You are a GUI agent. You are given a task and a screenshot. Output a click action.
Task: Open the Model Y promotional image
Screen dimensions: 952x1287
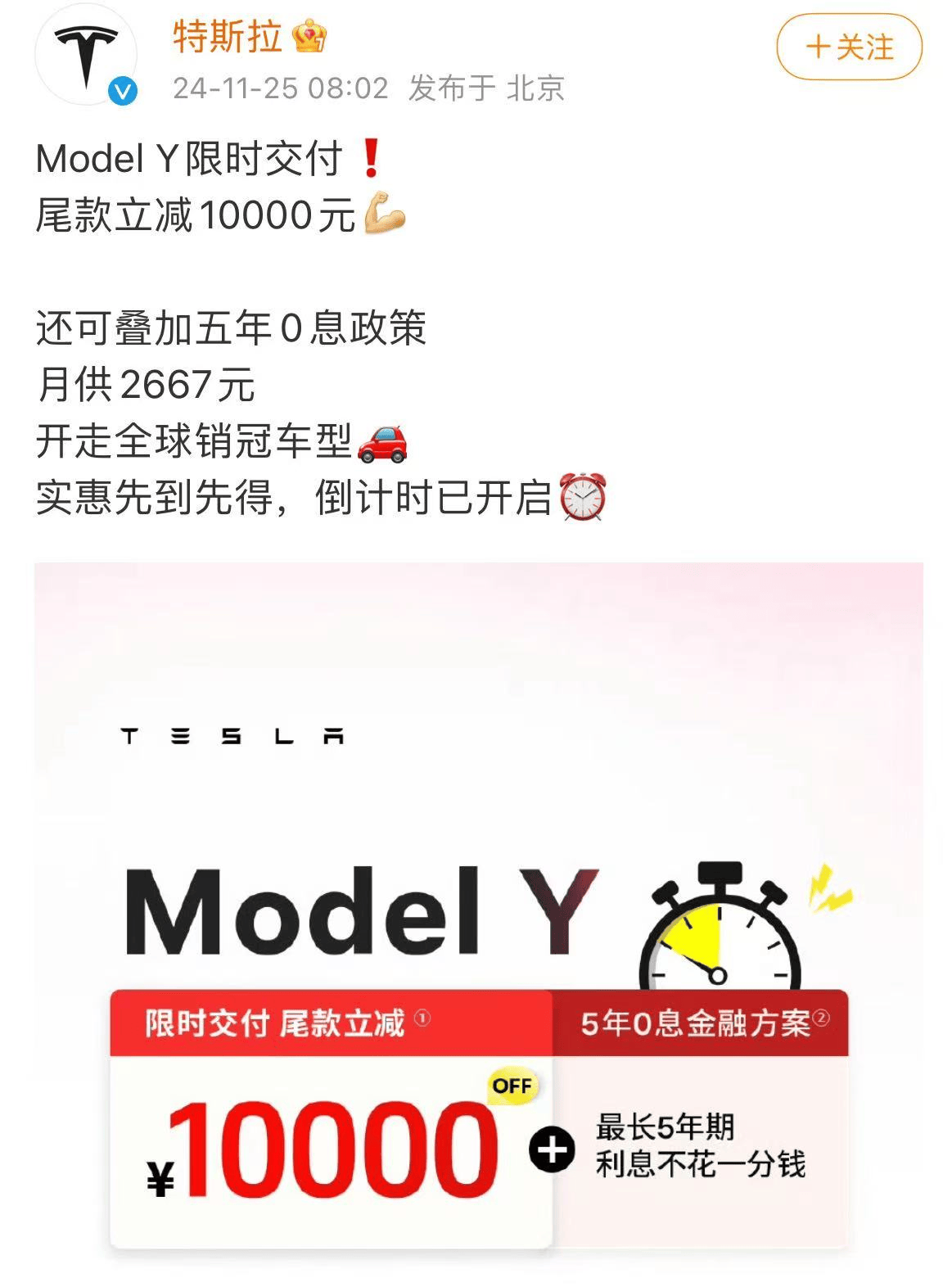tap(478, 917)
